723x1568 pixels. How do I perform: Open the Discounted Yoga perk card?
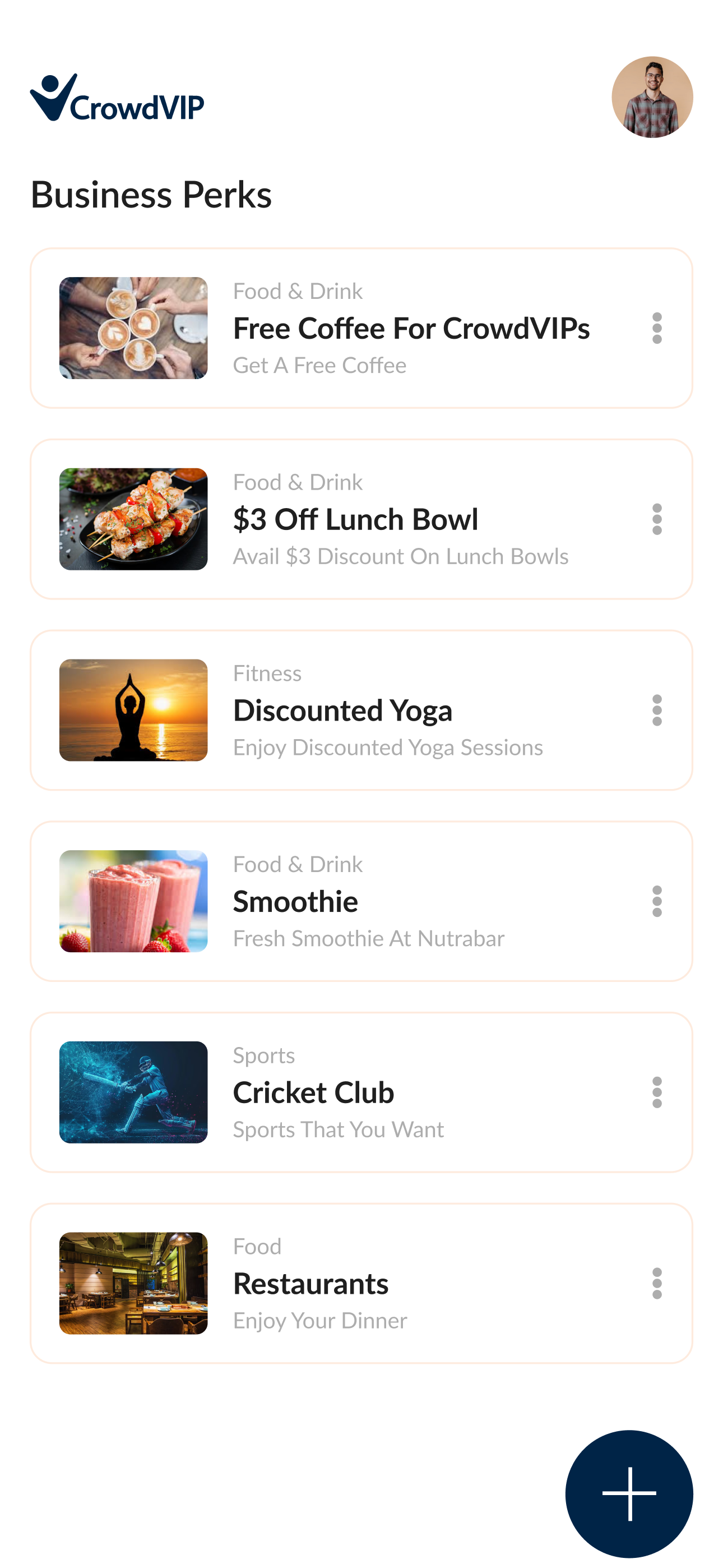[361, 711]
